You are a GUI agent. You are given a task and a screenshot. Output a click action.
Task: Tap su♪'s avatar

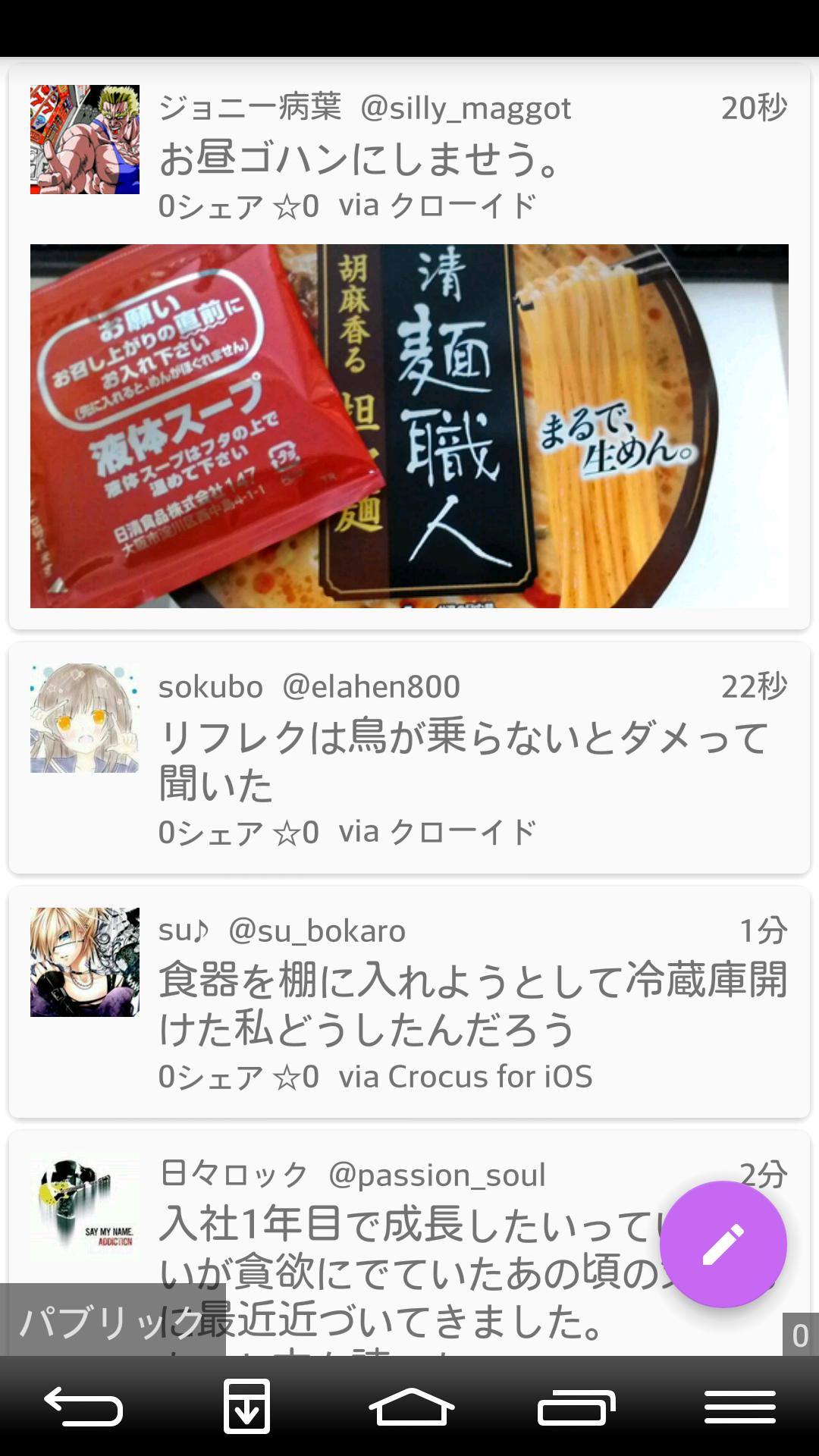85,962
